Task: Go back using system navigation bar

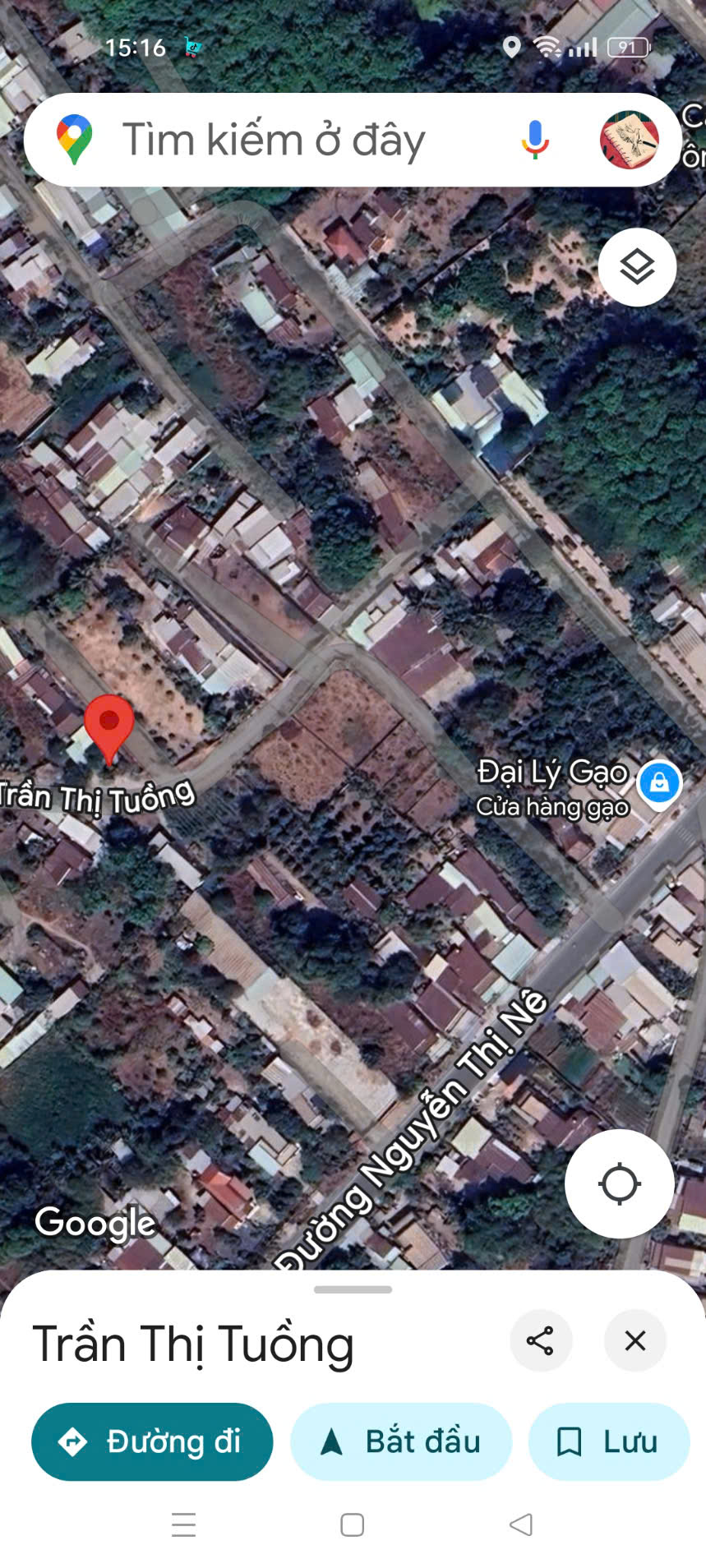Action: click(x=521, y=1524)
